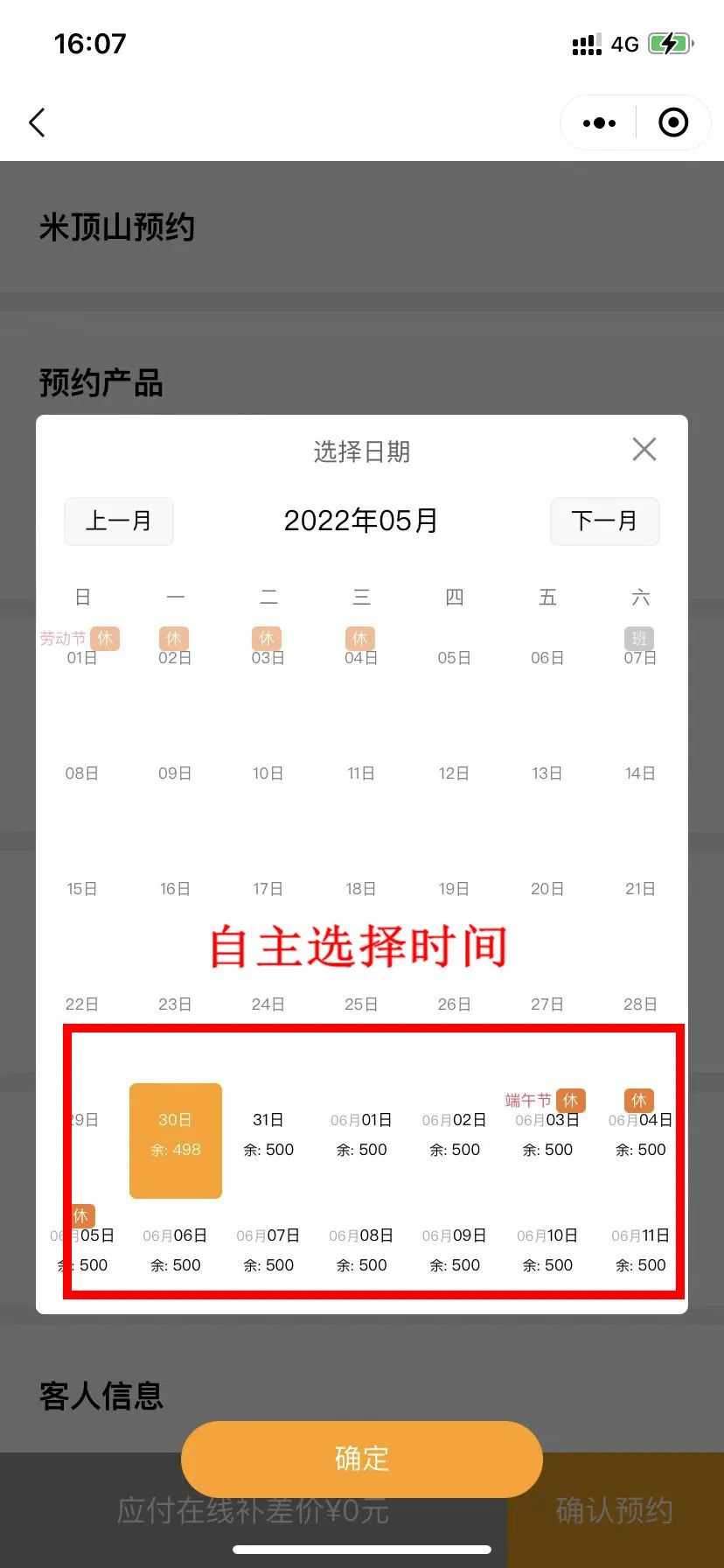Image resolution: width=724 pixels, height=1568 pixels.
Task: Pick the holiday date 06月04日
Action: [x=640, y=1135]
